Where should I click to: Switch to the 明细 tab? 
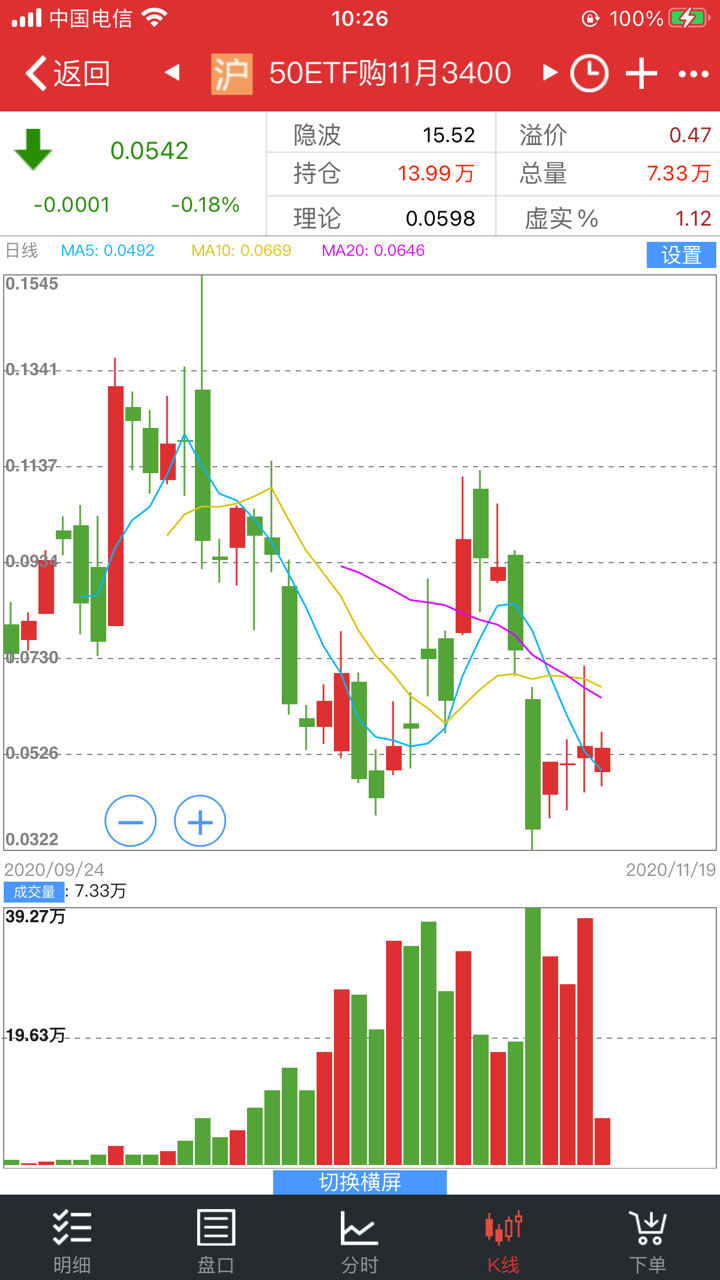click(72, 1240)
